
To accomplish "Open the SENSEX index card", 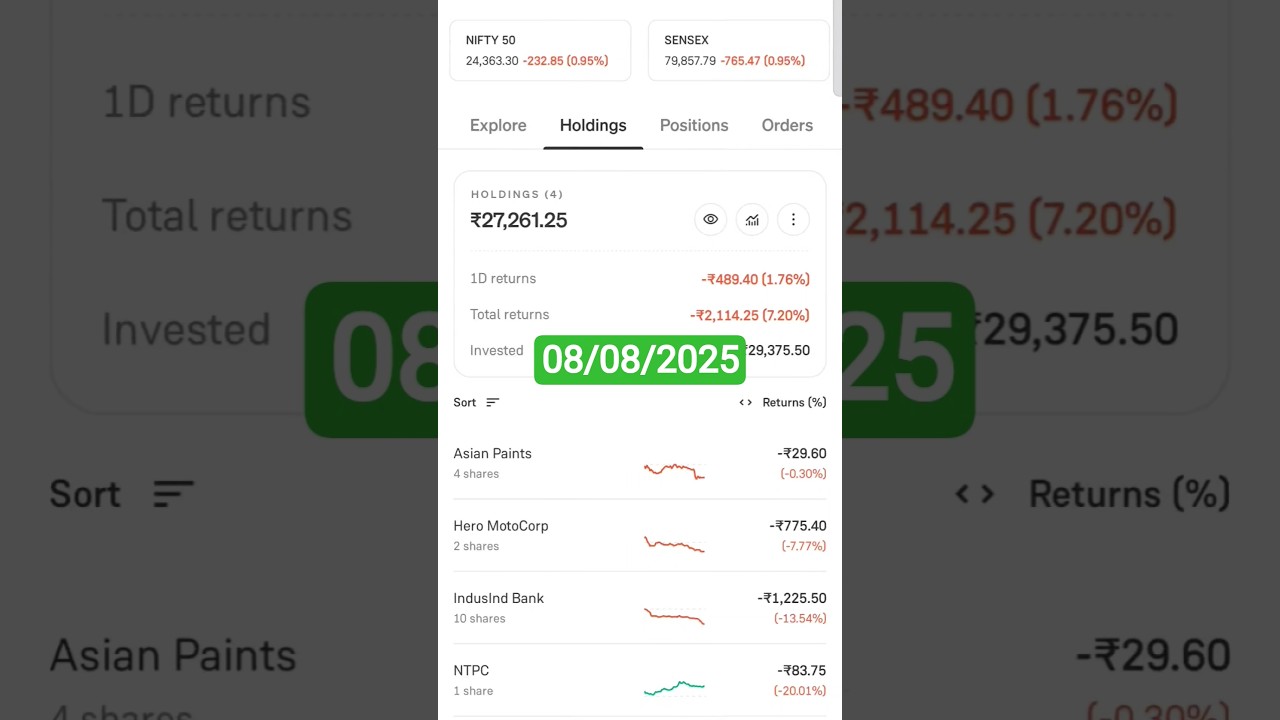I will click(x=738, y=50).
